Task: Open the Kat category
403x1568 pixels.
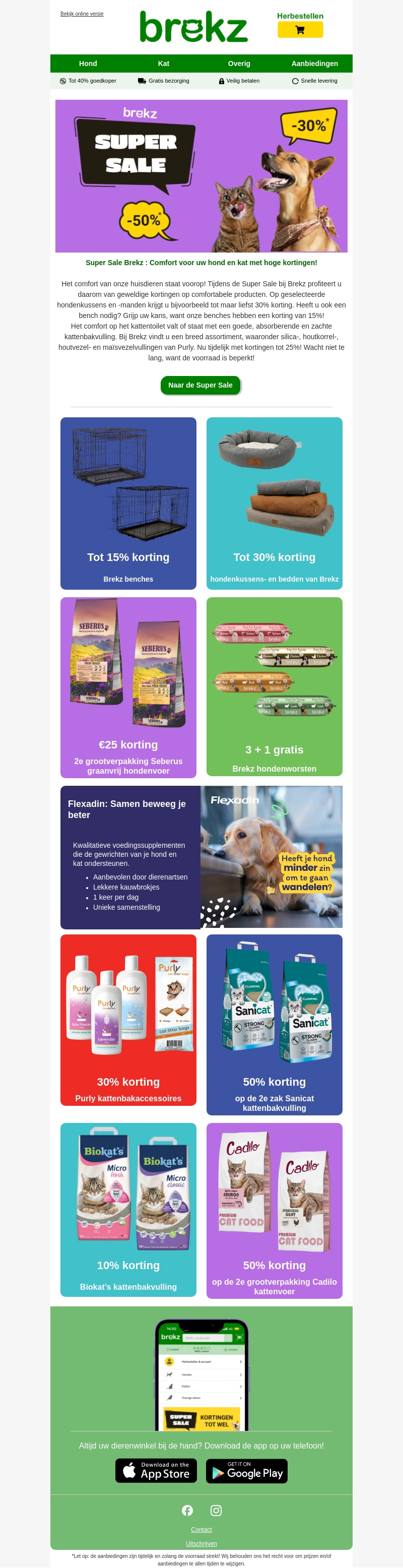Action: pyautogui.click(x=163, y=64)
